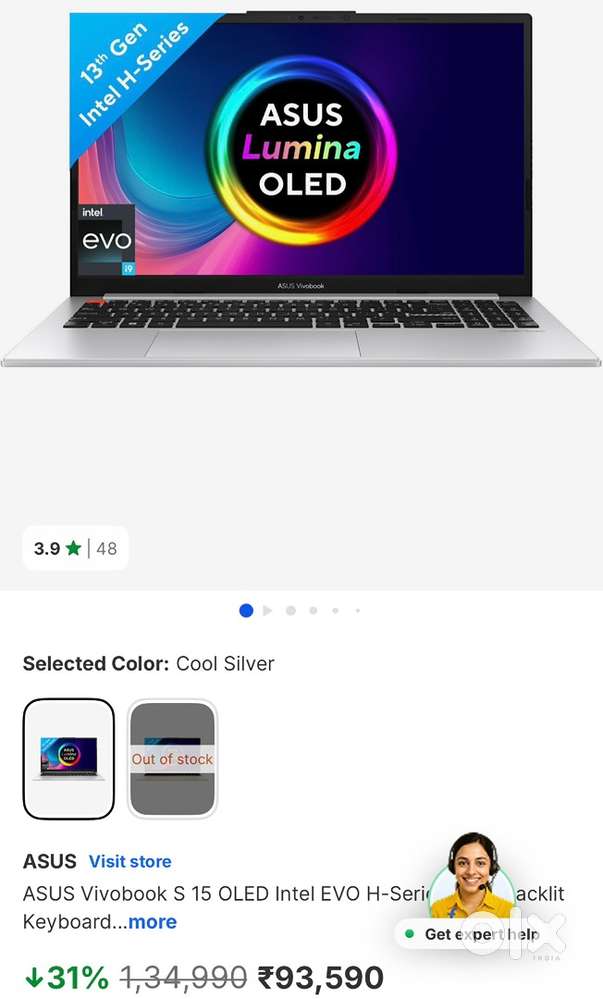The image size is (603, 999).
Task: Expand the product title with more
Action: pyautogui.click(x=152, y=922)
